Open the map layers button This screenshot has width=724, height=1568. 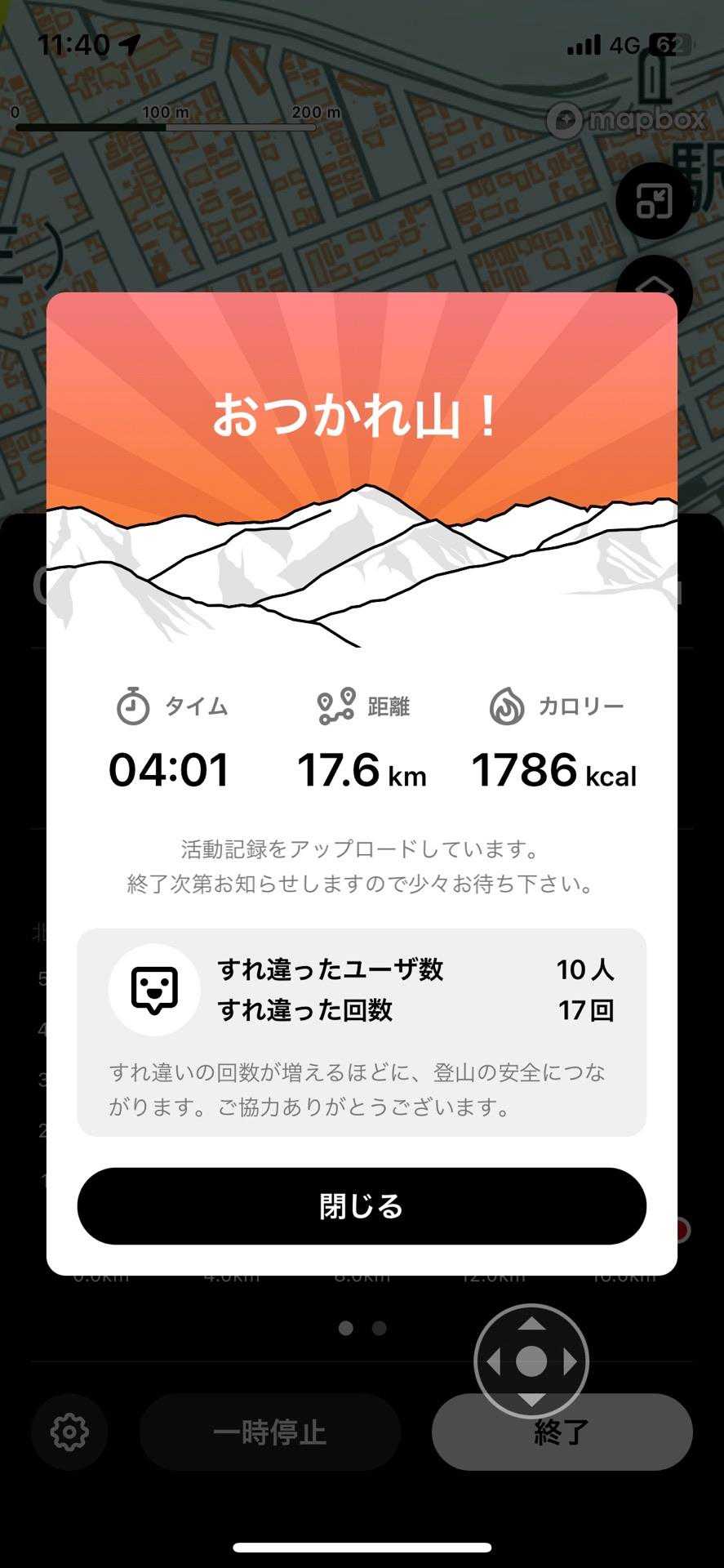655,280
